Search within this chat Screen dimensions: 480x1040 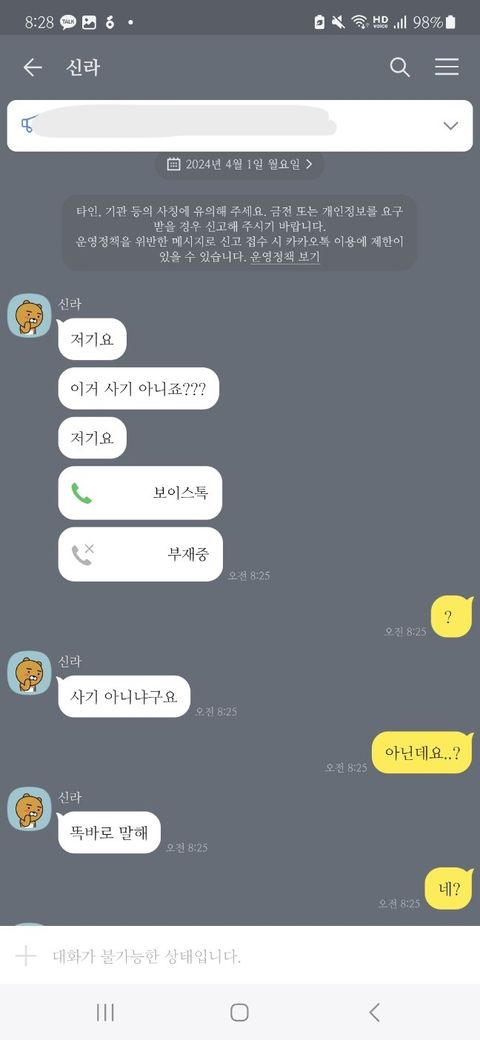click(x=400, y=67)
